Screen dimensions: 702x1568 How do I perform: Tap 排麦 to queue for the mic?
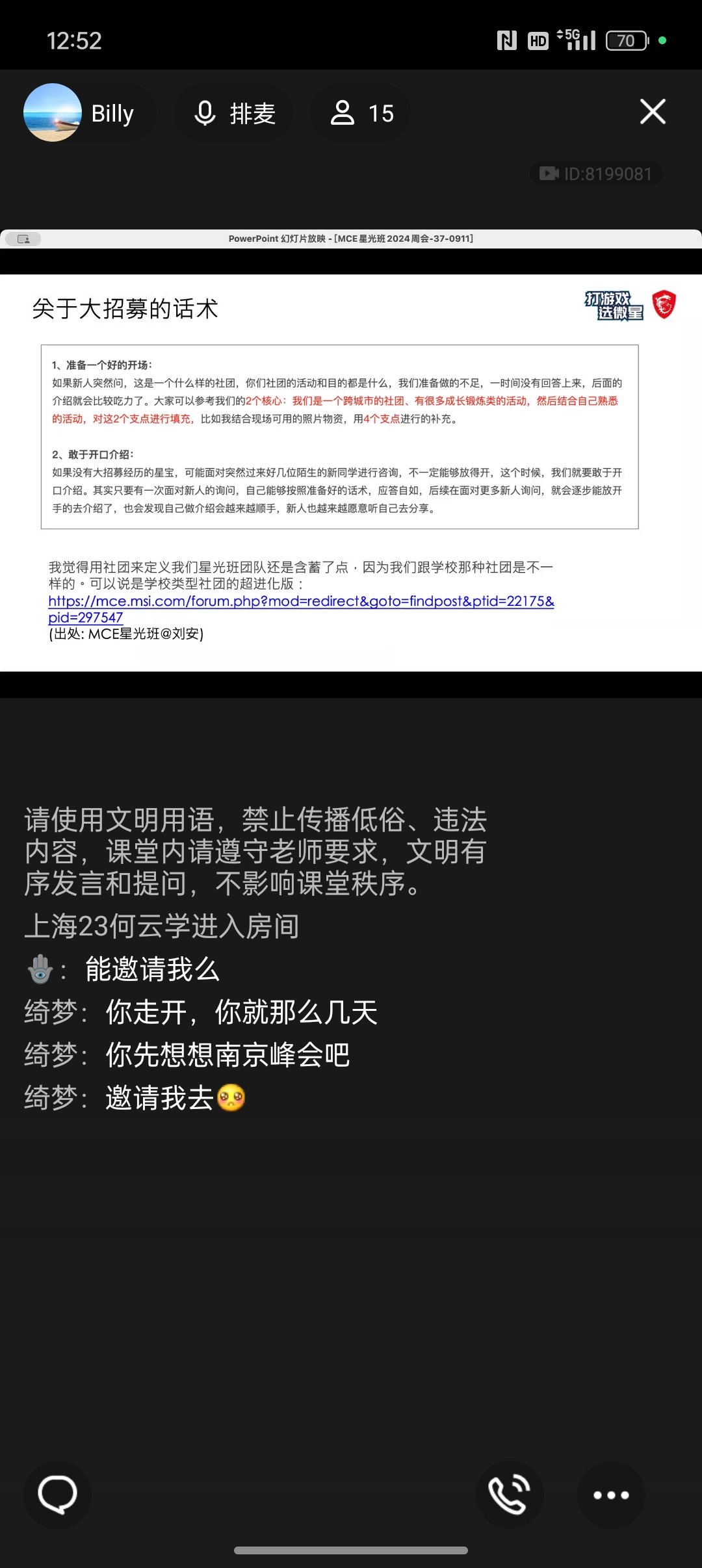pos(235,113)
